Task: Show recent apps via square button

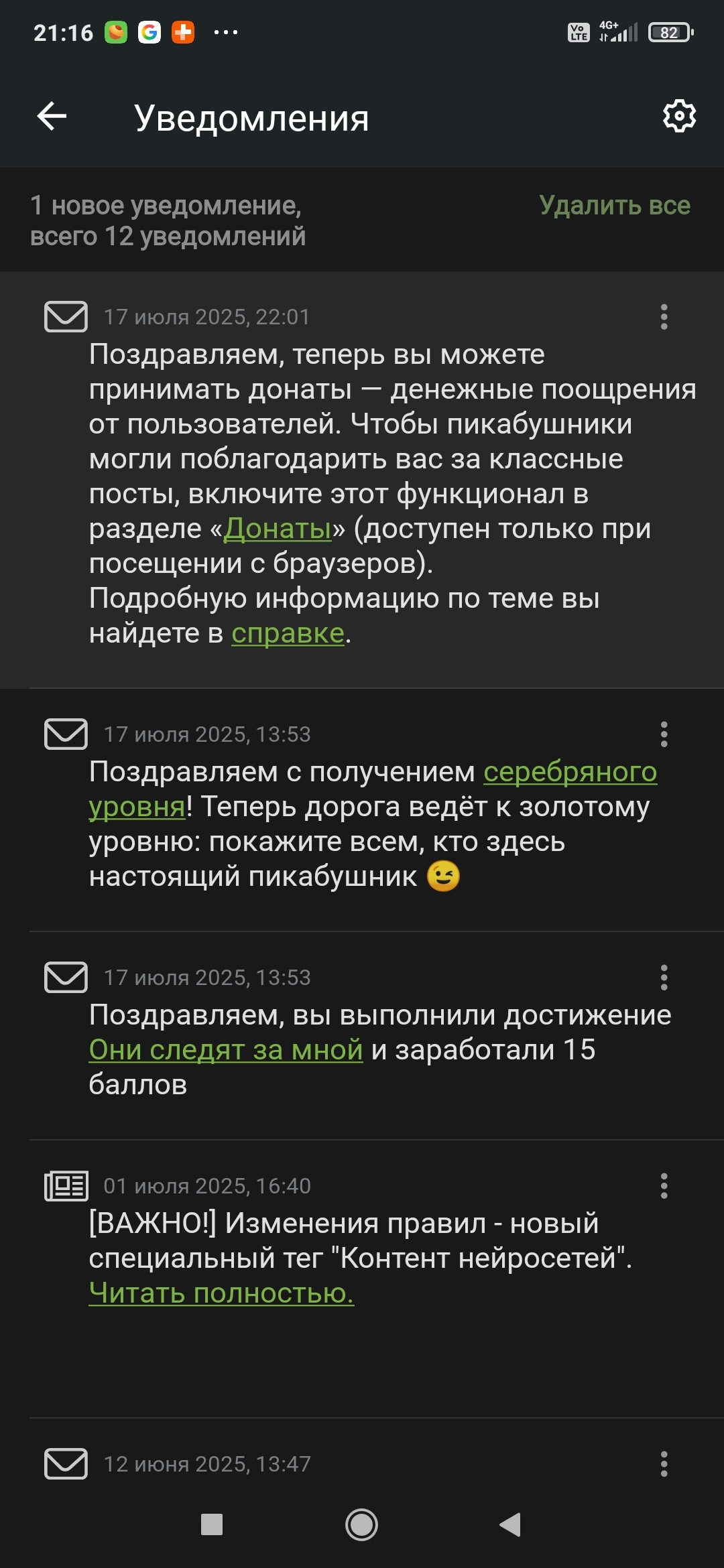Action: (212, 1525)
